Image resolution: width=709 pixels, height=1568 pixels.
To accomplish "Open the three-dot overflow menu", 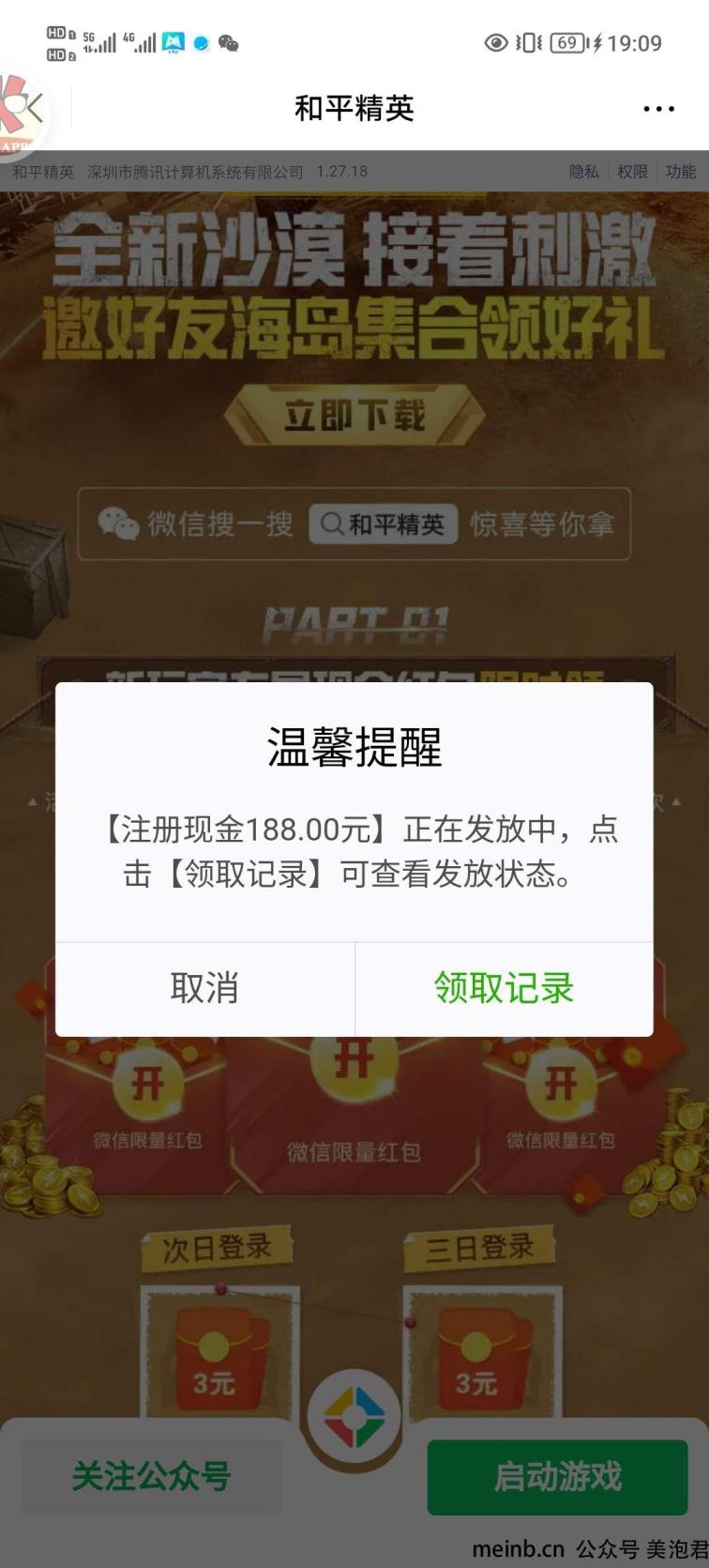I will coord(658,109).
